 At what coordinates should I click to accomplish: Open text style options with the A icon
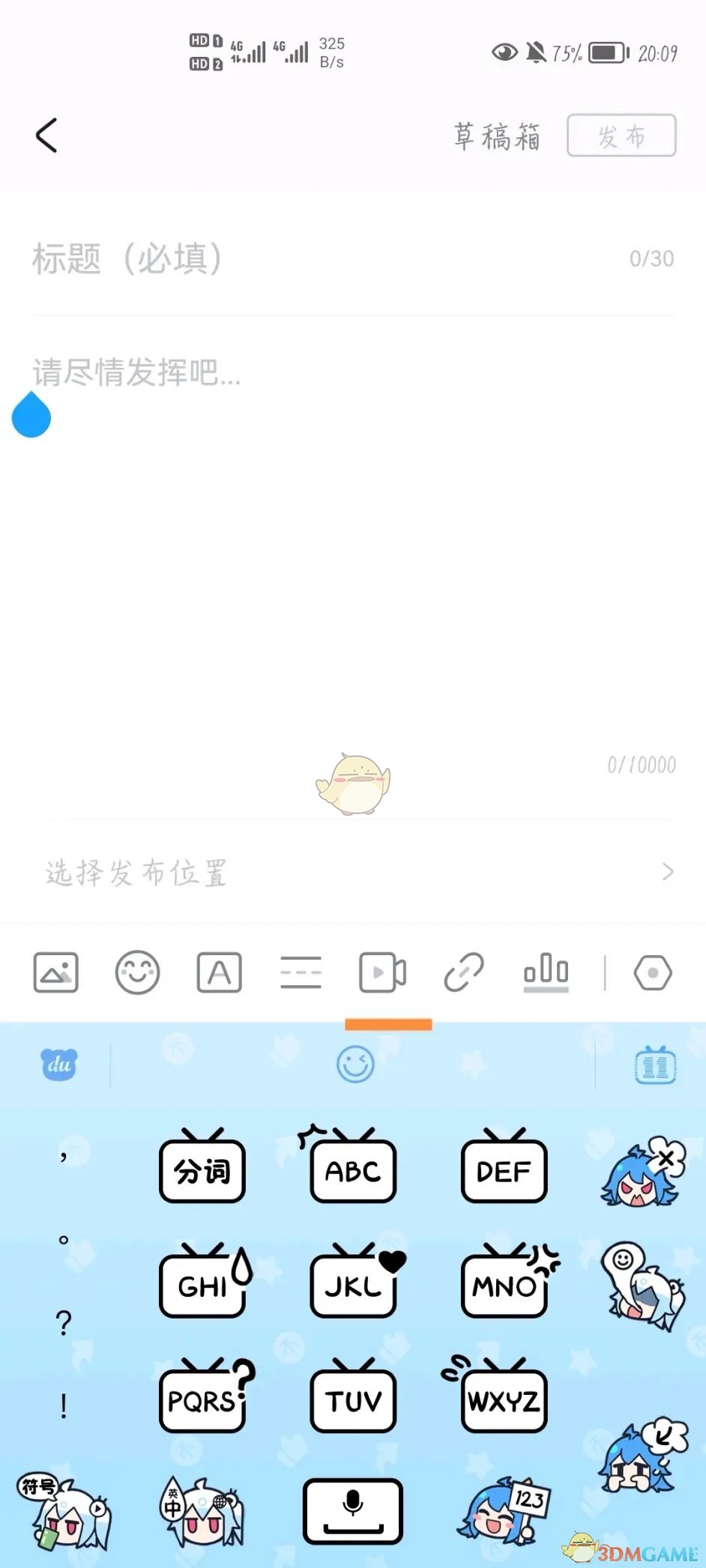pos(220,972)
